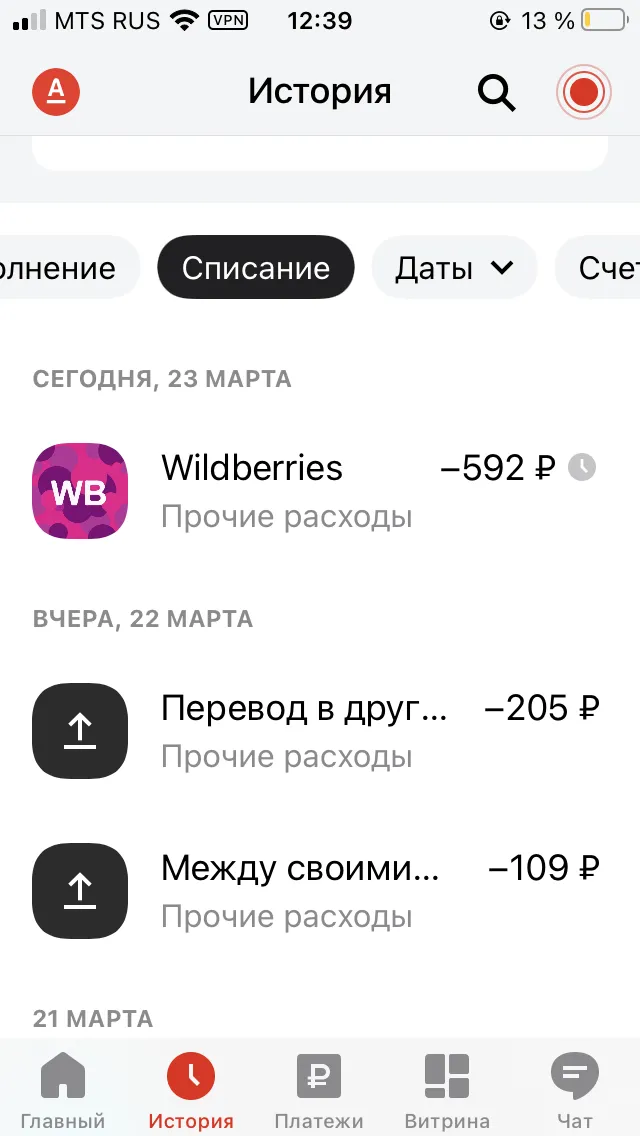Toggle the Списание filter chip
The image size is (640, 1136).
coord(256,267)
